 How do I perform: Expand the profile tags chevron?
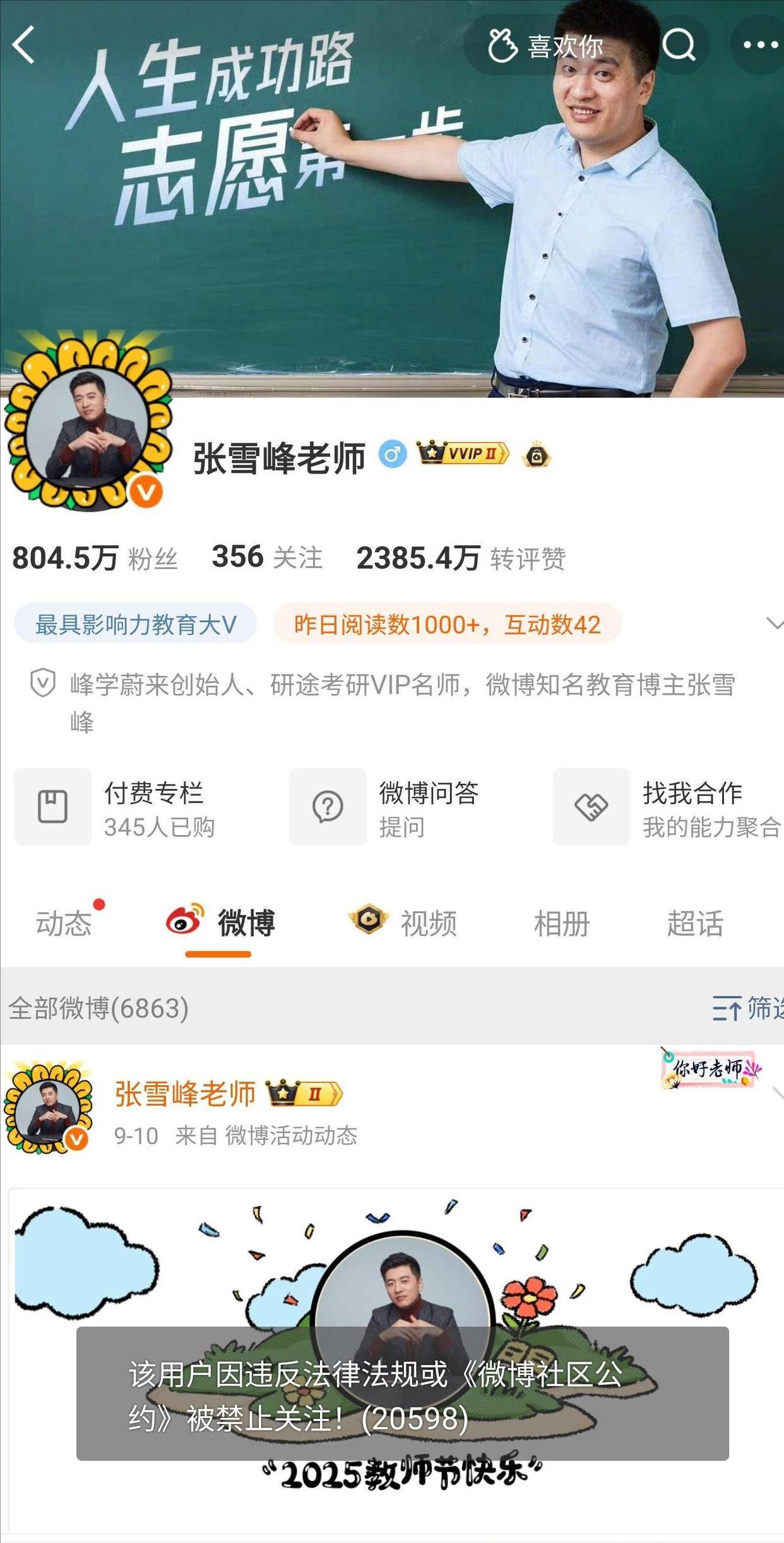(x=774, y=624)
